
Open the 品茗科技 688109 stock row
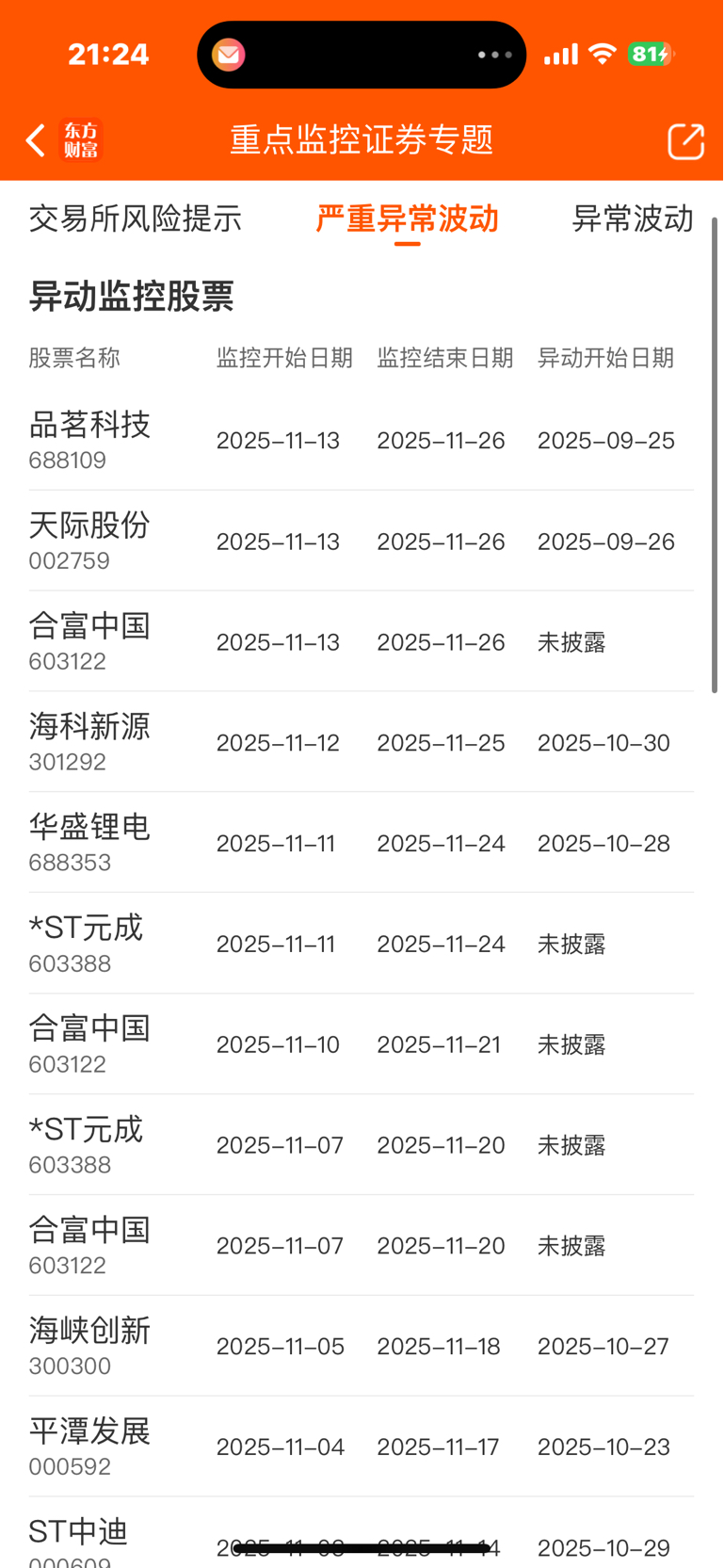[362, 440]
